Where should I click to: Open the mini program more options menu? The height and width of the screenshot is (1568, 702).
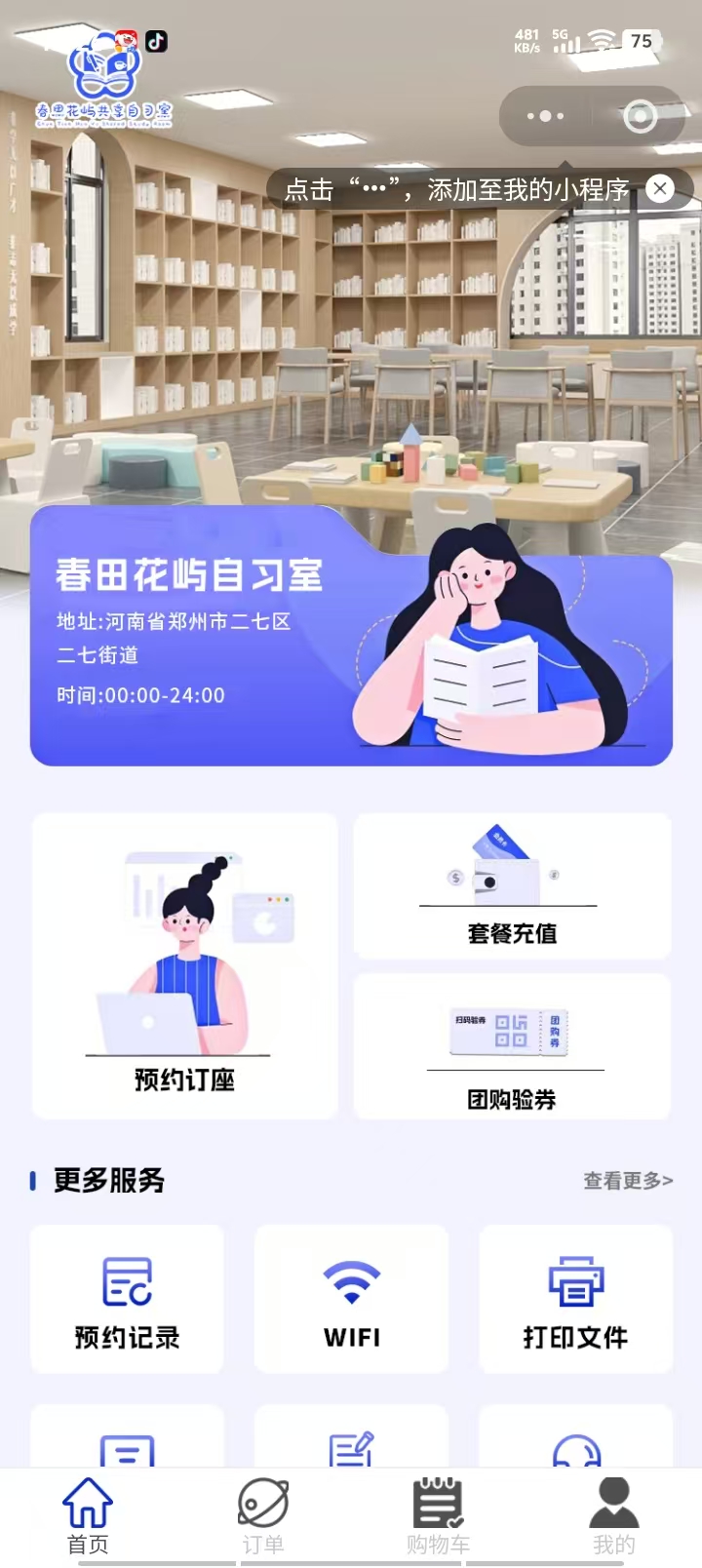click(x=545, y=116)
